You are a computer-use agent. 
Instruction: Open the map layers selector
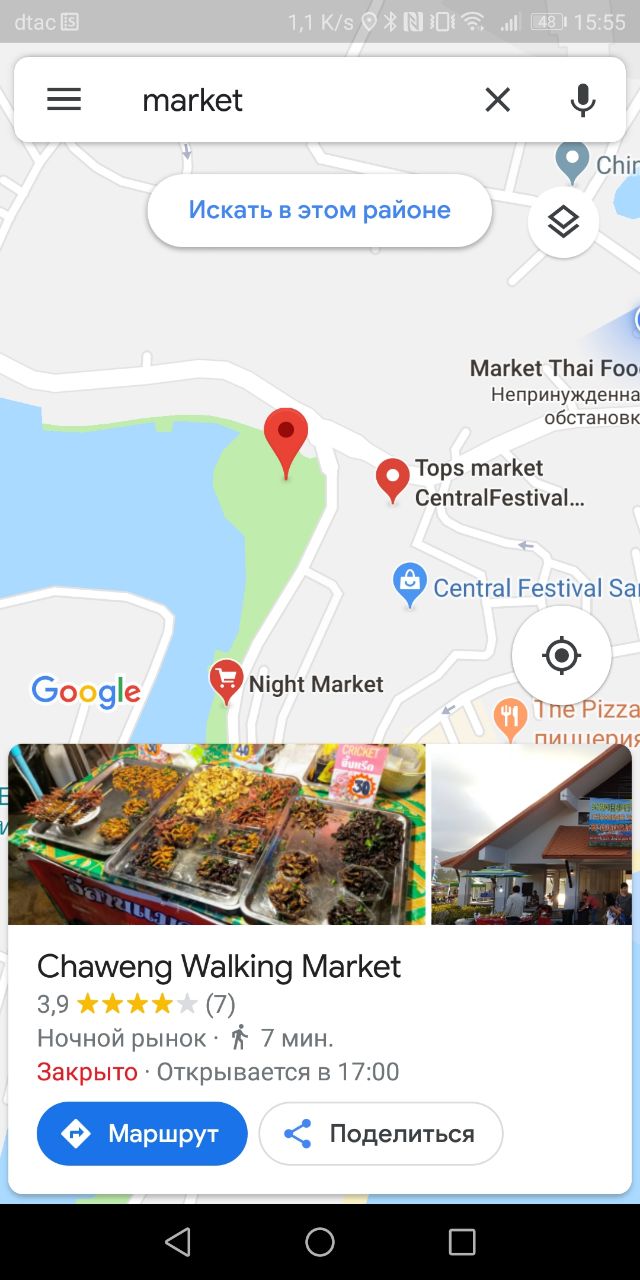[564, 222]
